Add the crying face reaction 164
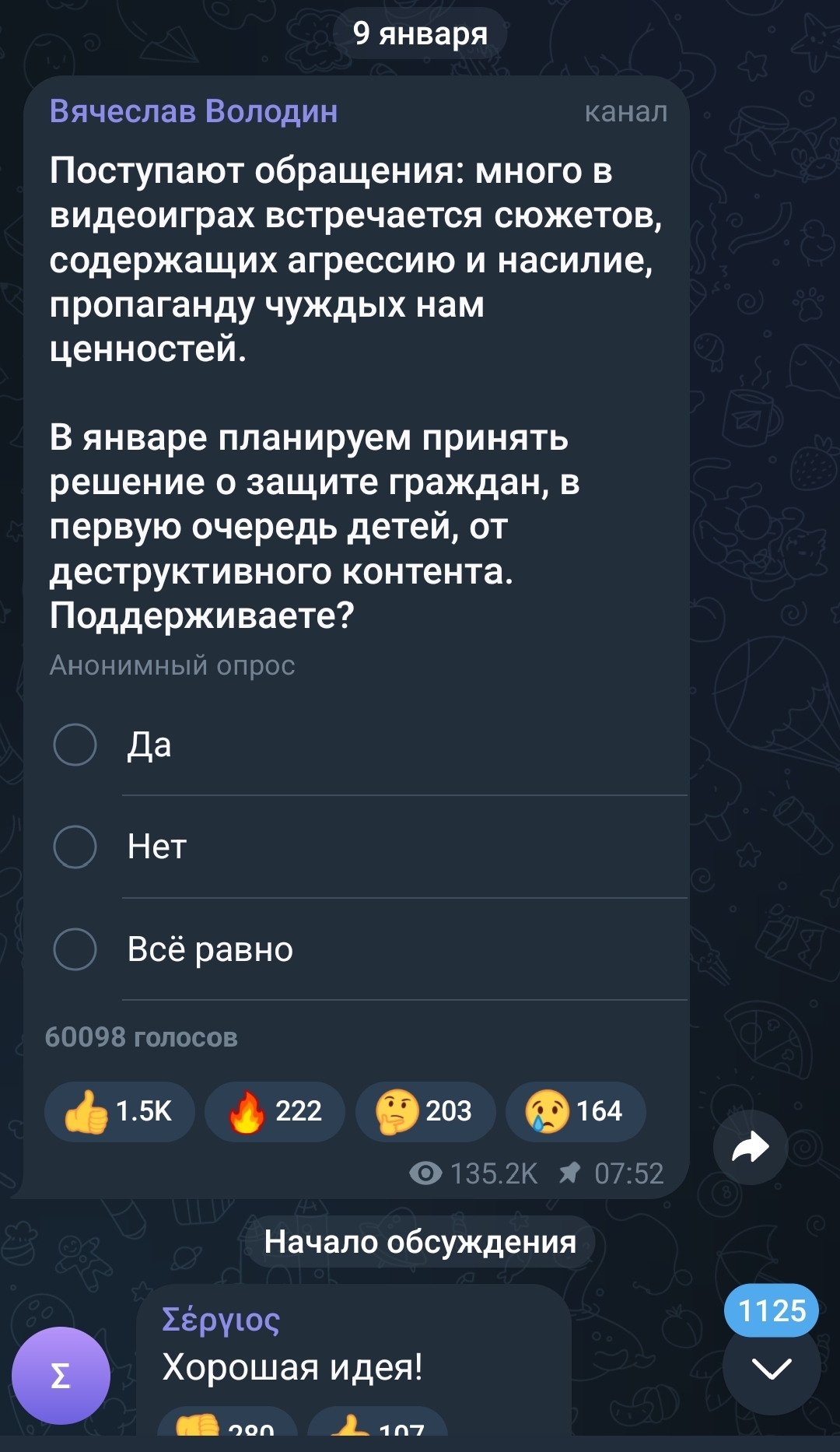Viewport: 840px width, 1452px height. click(575, 1111)
